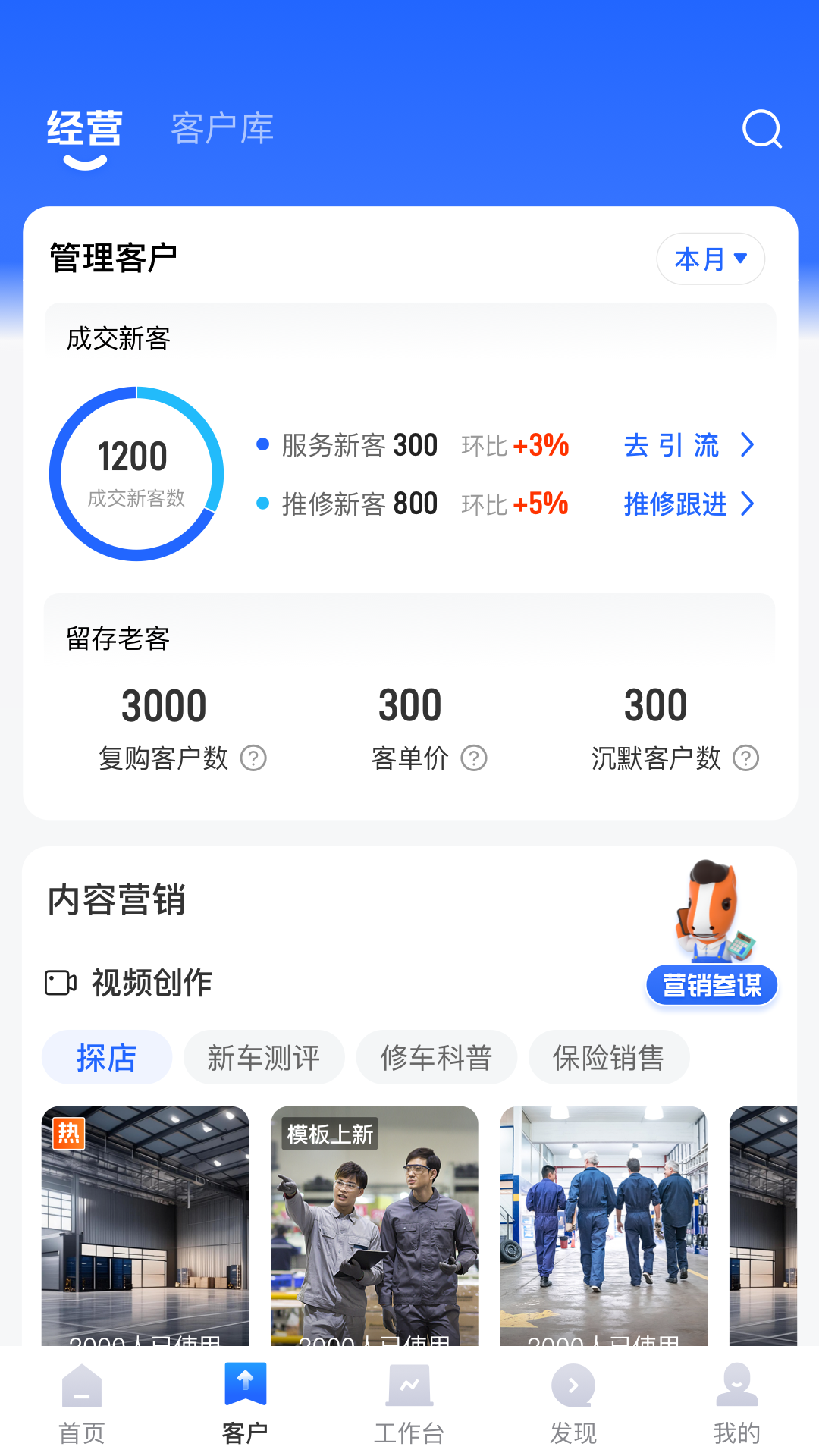819x1456 pixels.
Task: Show help for 沉默客户数
Action: (745, 758)
